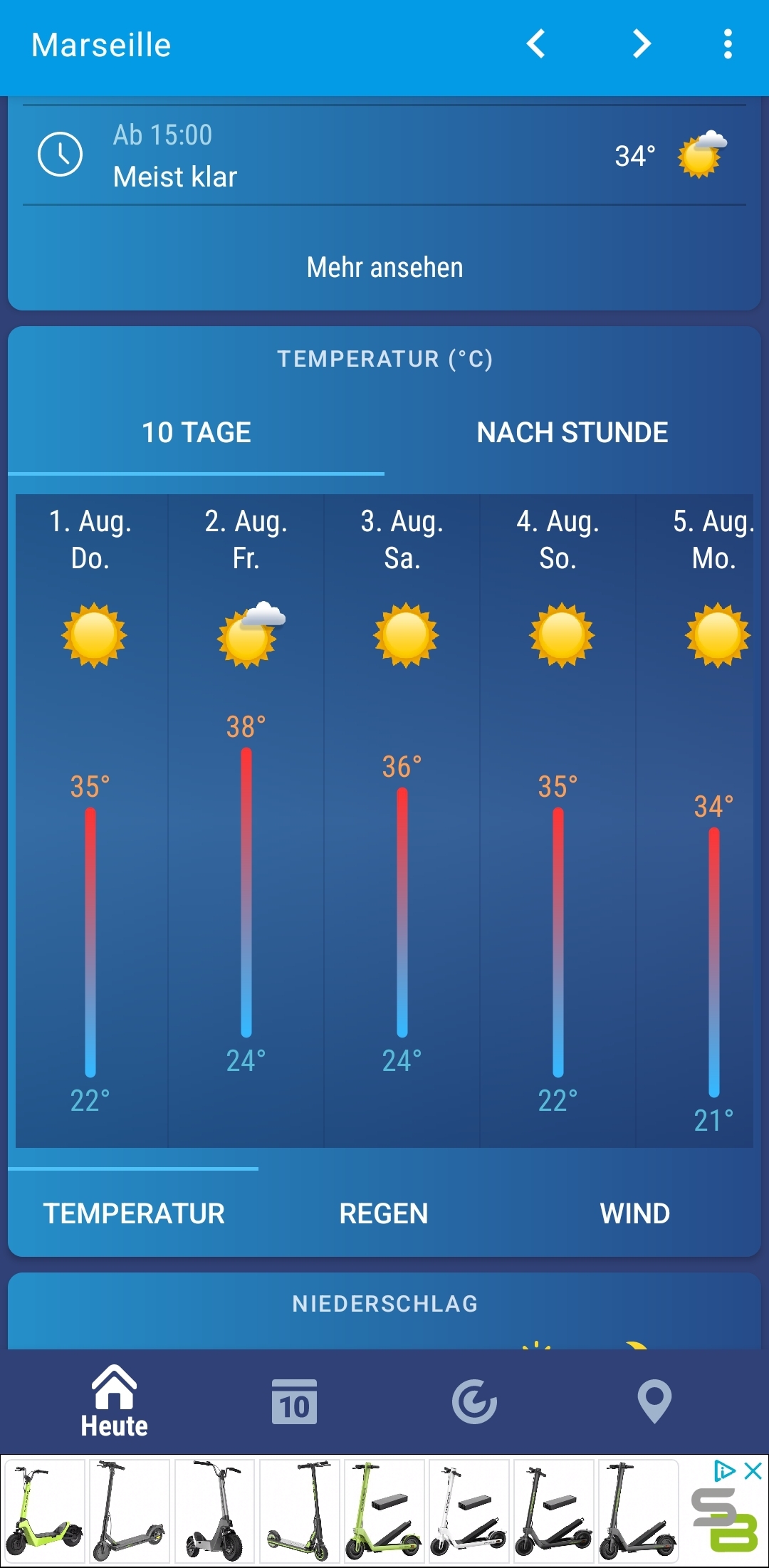769x1568 pixels.
Task: Select the WIND chart tab
Action: 635,1213
